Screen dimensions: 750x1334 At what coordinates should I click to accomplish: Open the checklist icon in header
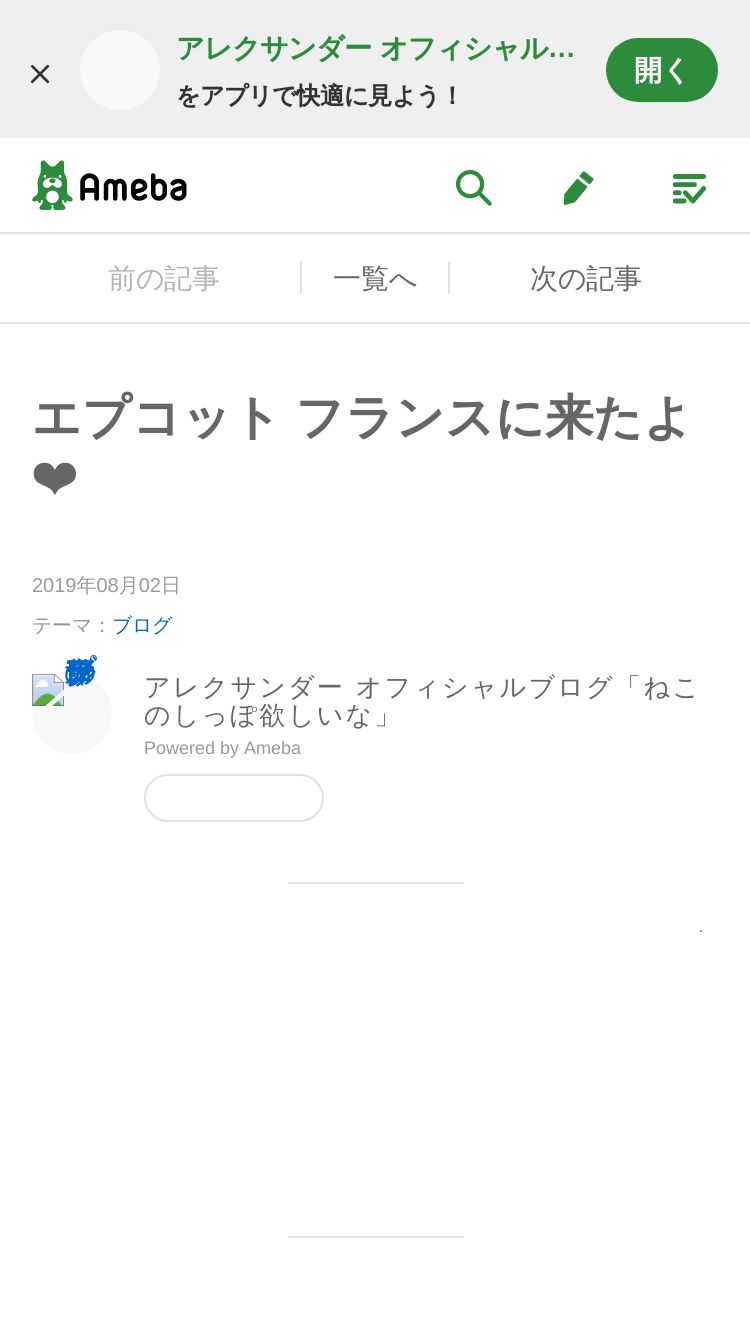[689, 188]
